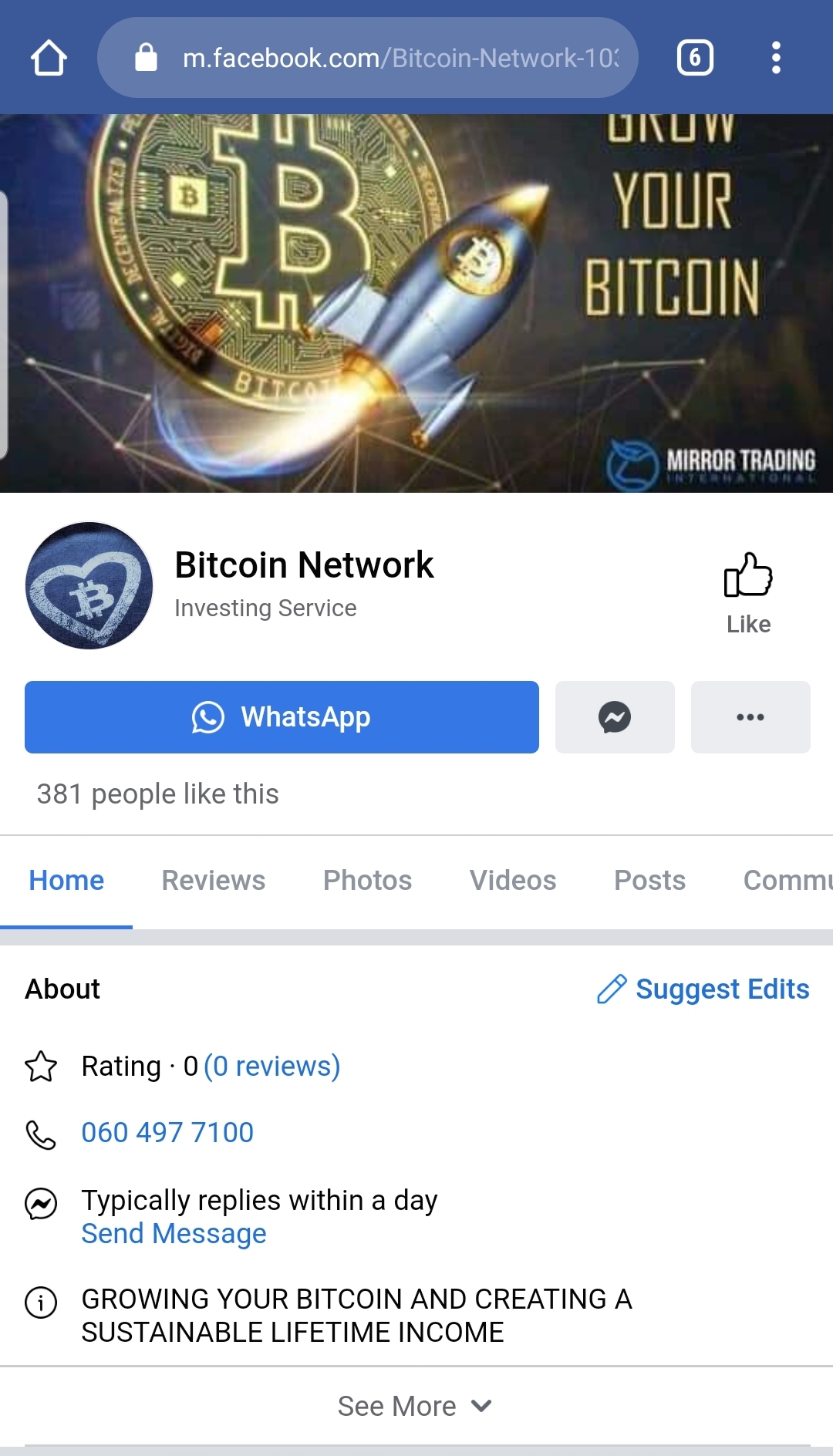The height and width of the screenshot is (1456, 833).
Task: Tap Suggest Edits in About section
Action: click(703, 989)
